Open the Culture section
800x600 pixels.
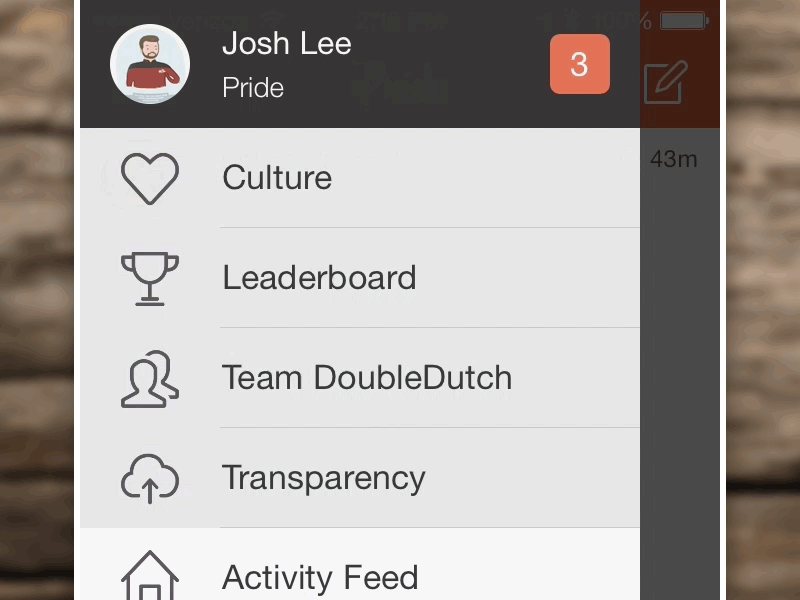coord(277,178)
